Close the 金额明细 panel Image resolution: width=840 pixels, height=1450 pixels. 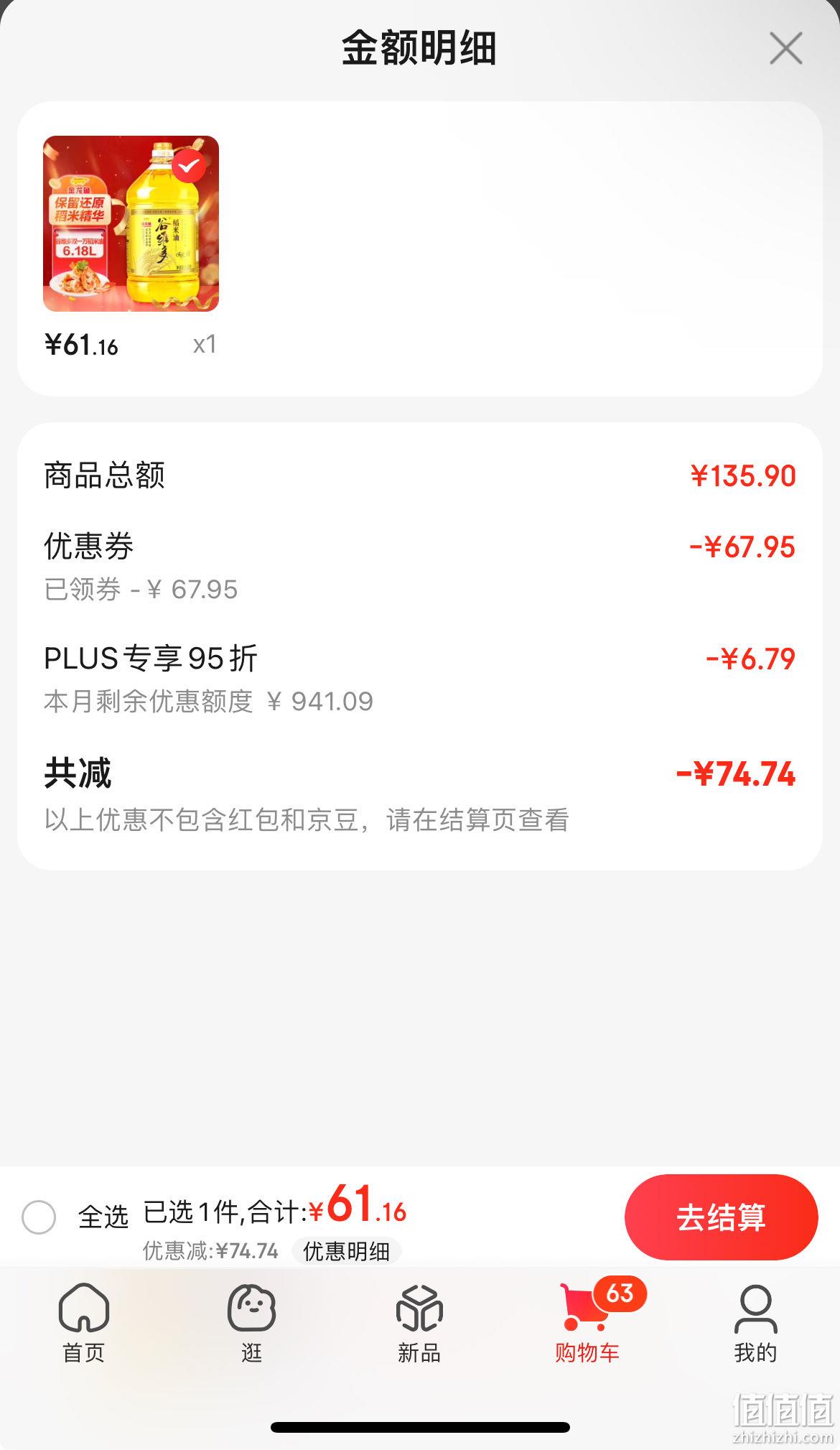785,49
